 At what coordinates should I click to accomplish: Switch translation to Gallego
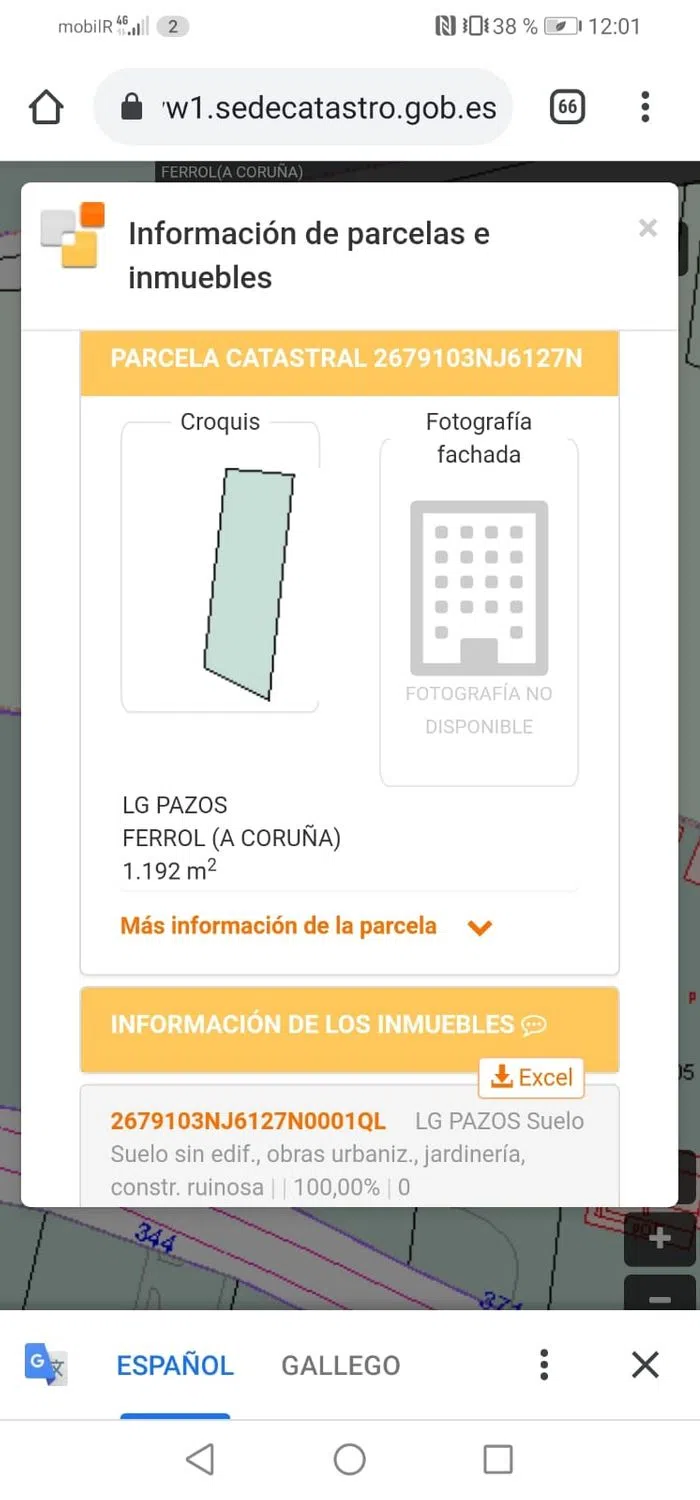point(340,1365)
